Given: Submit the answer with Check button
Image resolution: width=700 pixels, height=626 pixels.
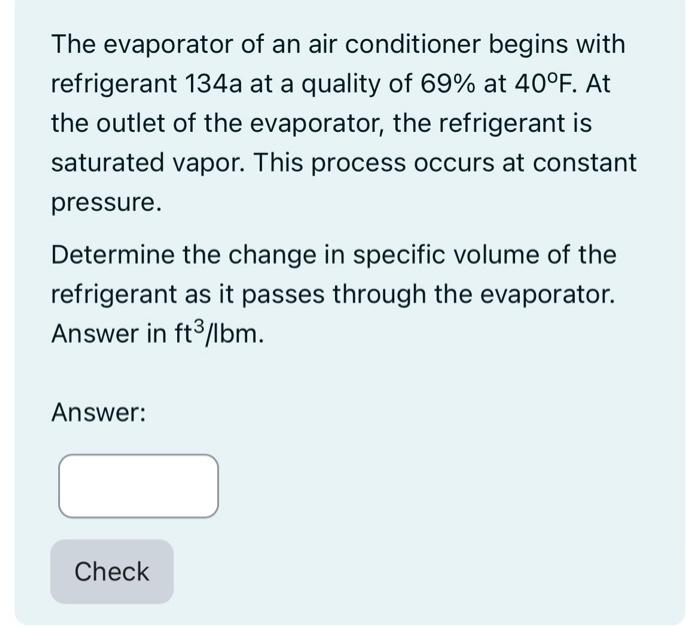Looking at the screenshot, I should tap(111, 572).
